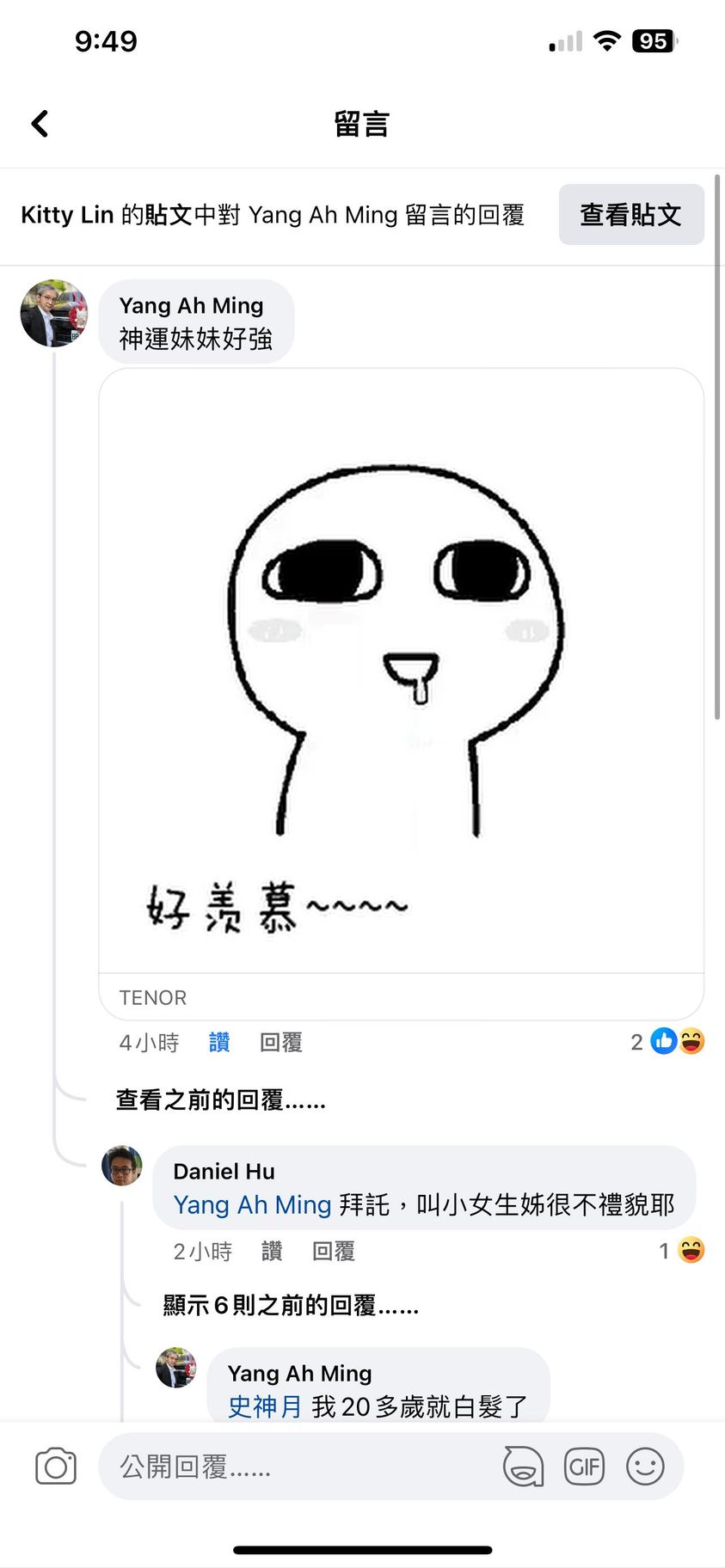
Task: Open the 好羨慕 Tenor GIF
Action: tap(401, 671)
